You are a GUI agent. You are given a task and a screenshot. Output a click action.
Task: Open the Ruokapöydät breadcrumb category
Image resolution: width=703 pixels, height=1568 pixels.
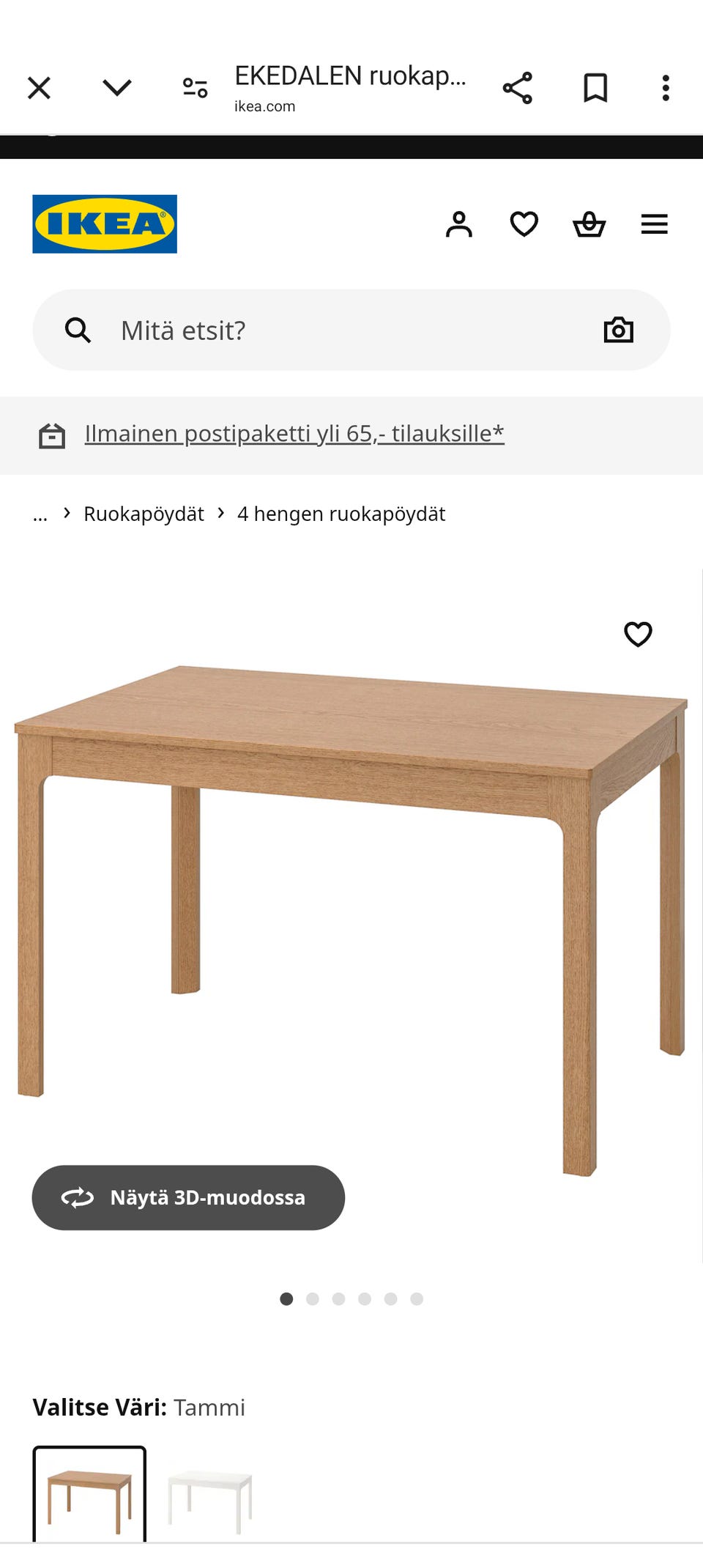coord(144,513)
